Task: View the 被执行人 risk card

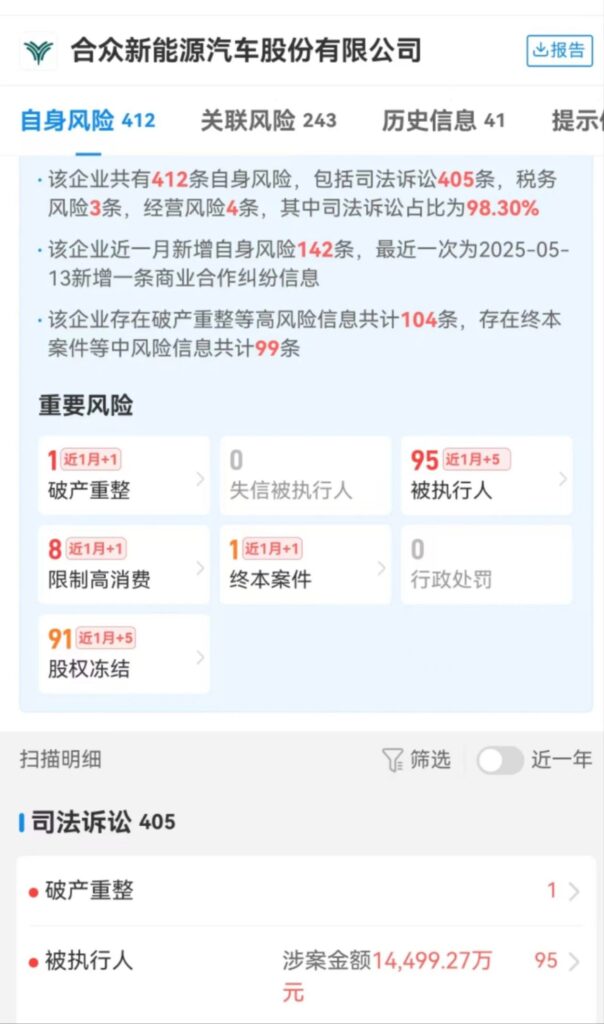Action: coord(486,475)
